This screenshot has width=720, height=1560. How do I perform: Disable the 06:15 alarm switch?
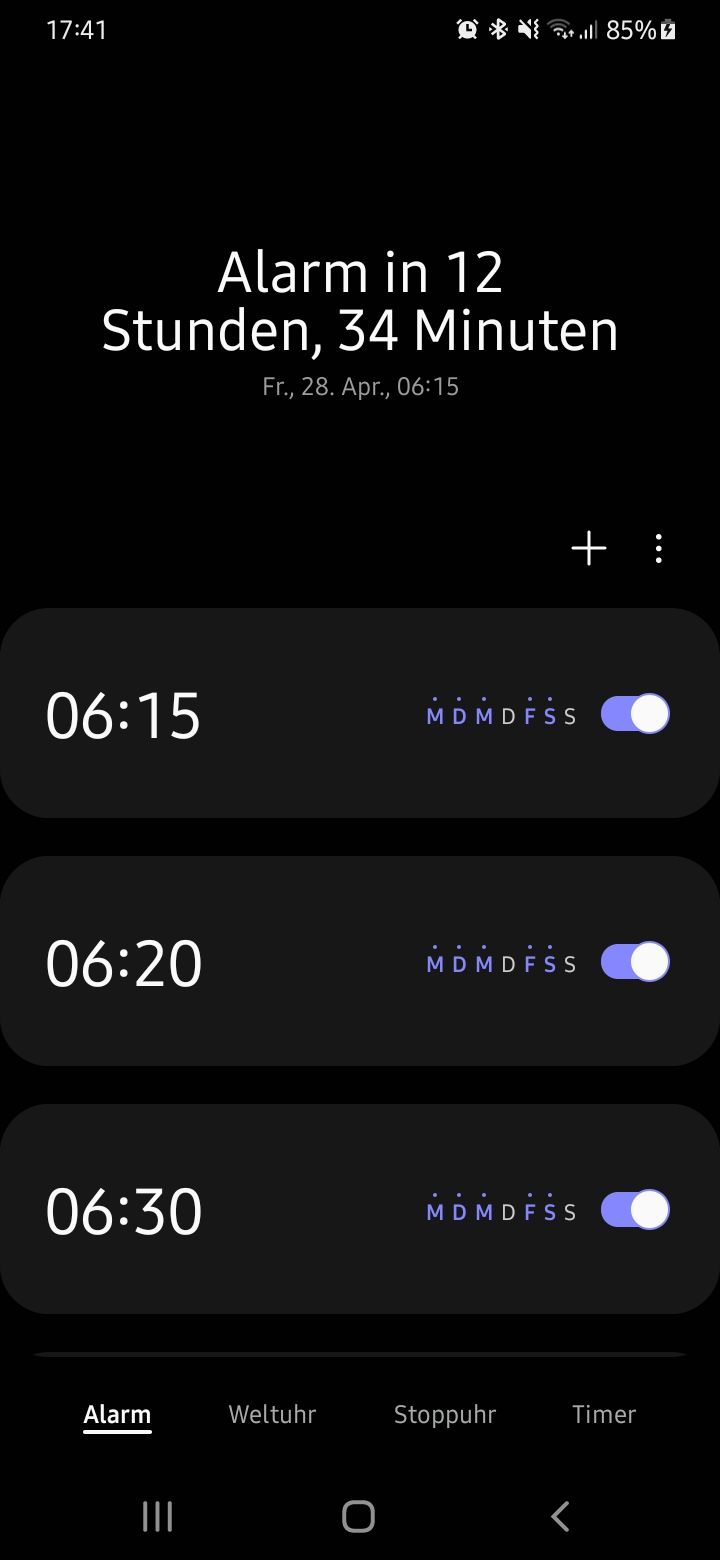pyautogui.click(x=635, y=714)
